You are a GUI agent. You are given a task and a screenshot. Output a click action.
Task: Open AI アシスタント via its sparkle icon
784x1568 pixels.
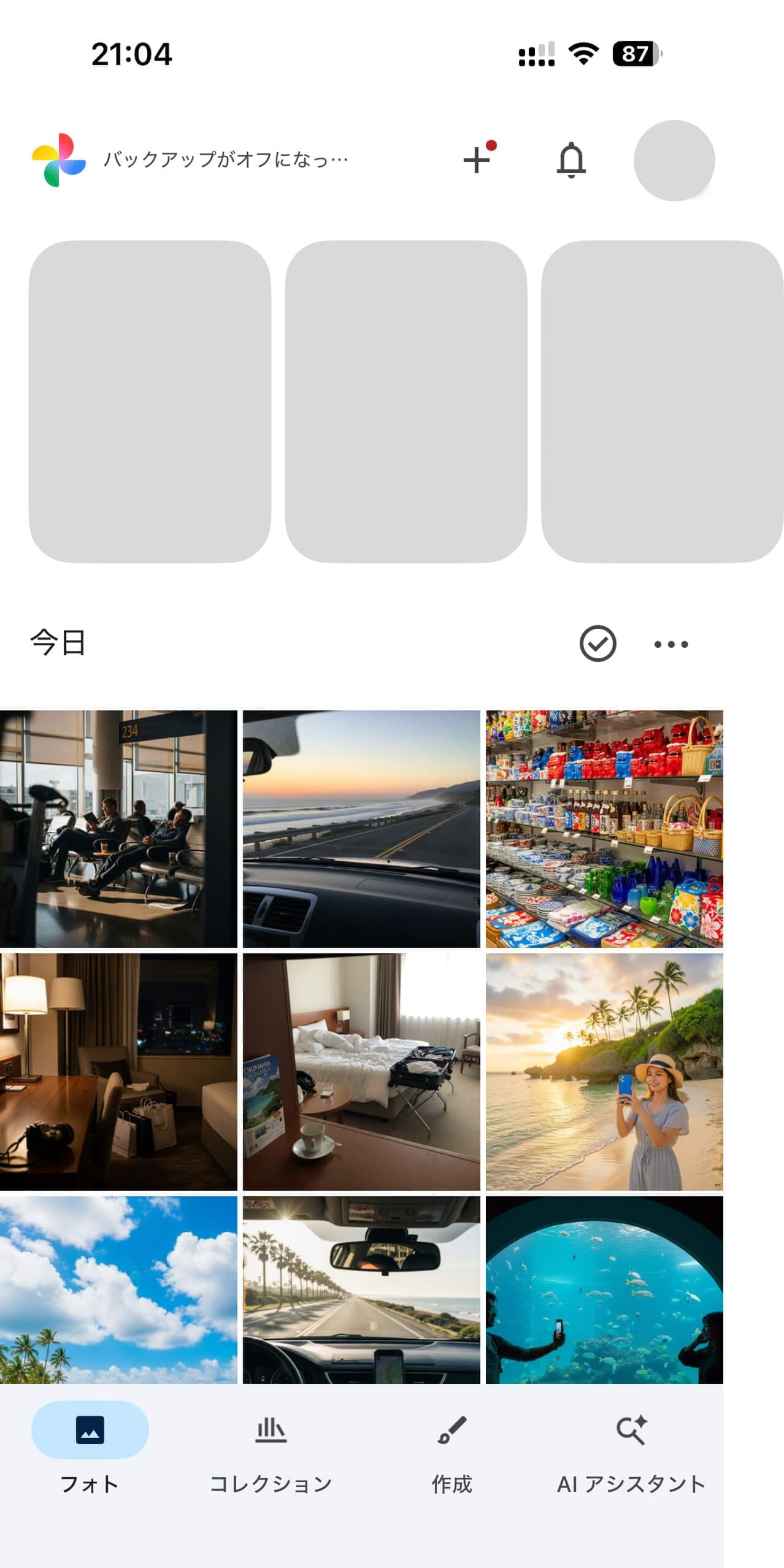click(x=631, y=1429)
